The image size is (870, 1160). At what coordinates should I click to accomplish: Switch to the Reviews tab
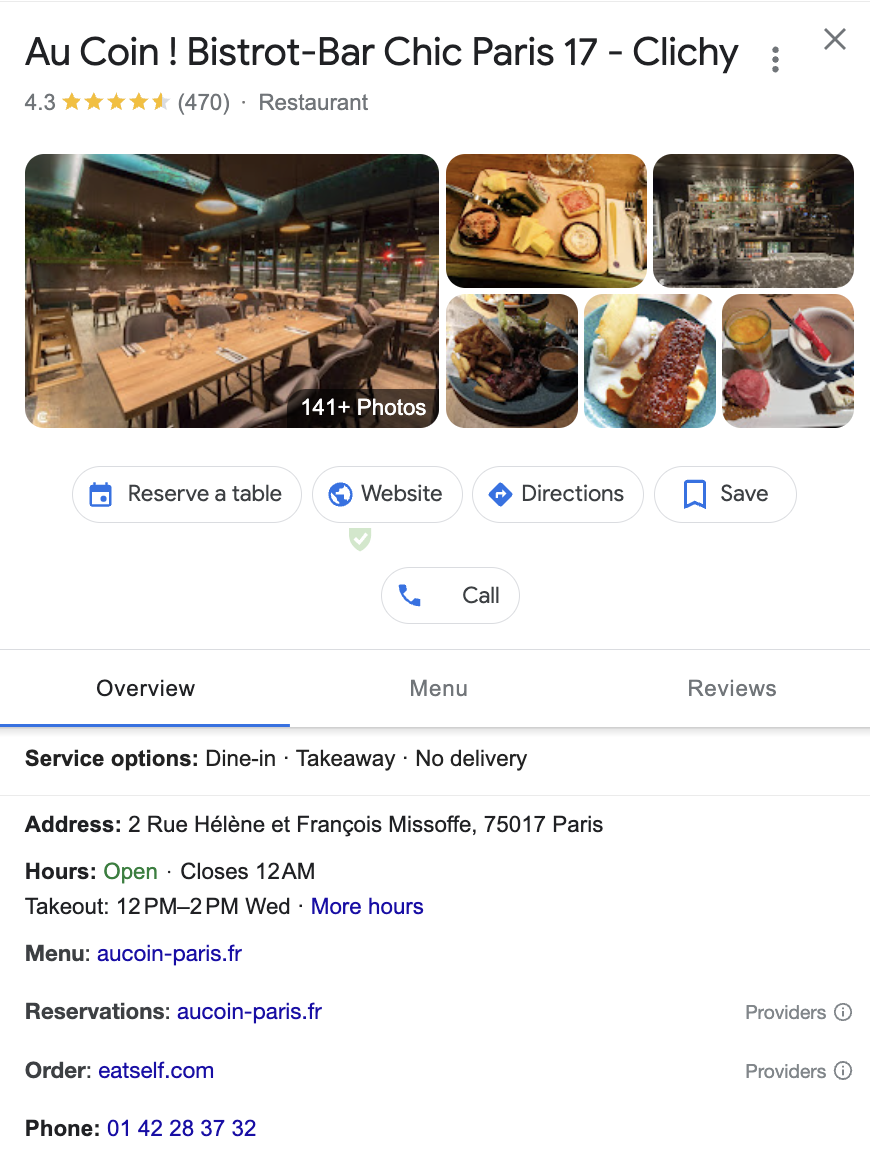tap(731, 688)
